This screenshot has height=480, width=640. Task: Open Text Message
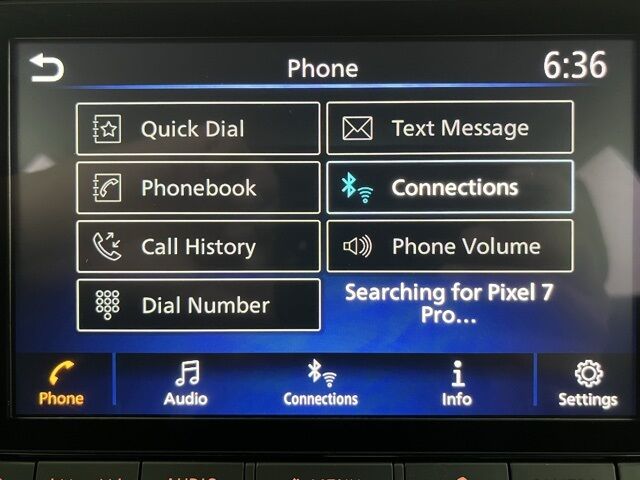(x=450, y=128)
